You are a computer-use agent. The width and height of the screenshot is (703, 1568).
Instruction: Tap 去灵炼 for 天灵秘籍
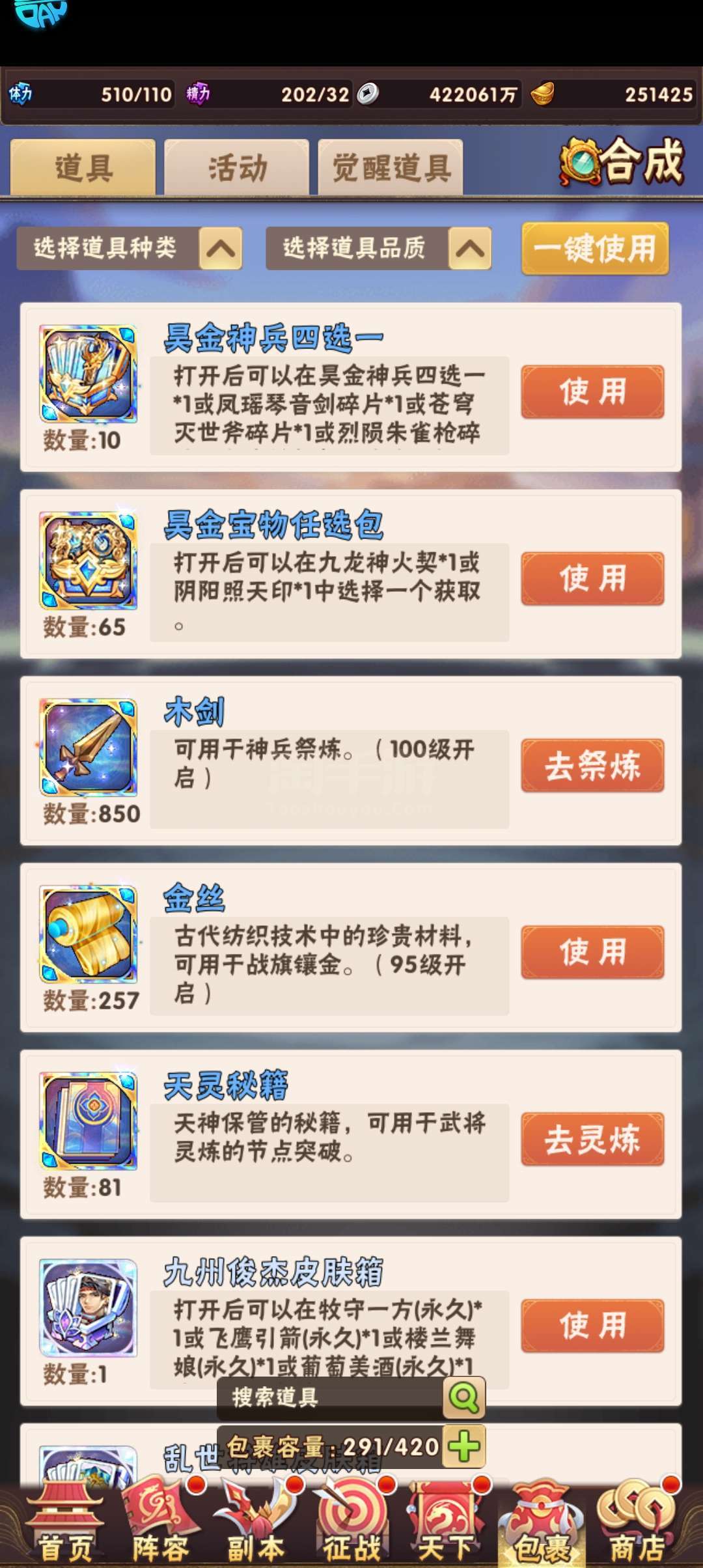[592, 1139]
